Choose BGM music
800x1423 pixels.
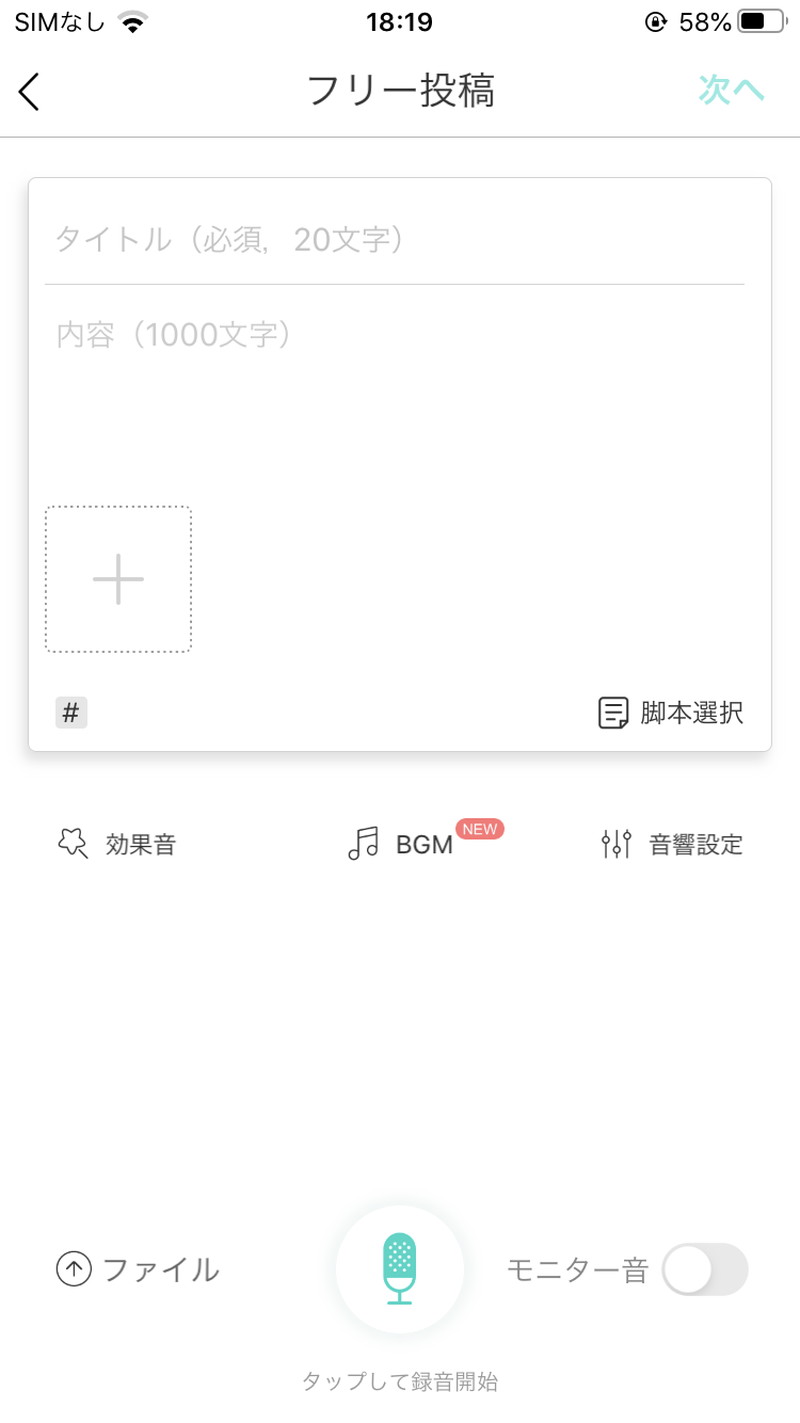400,844
